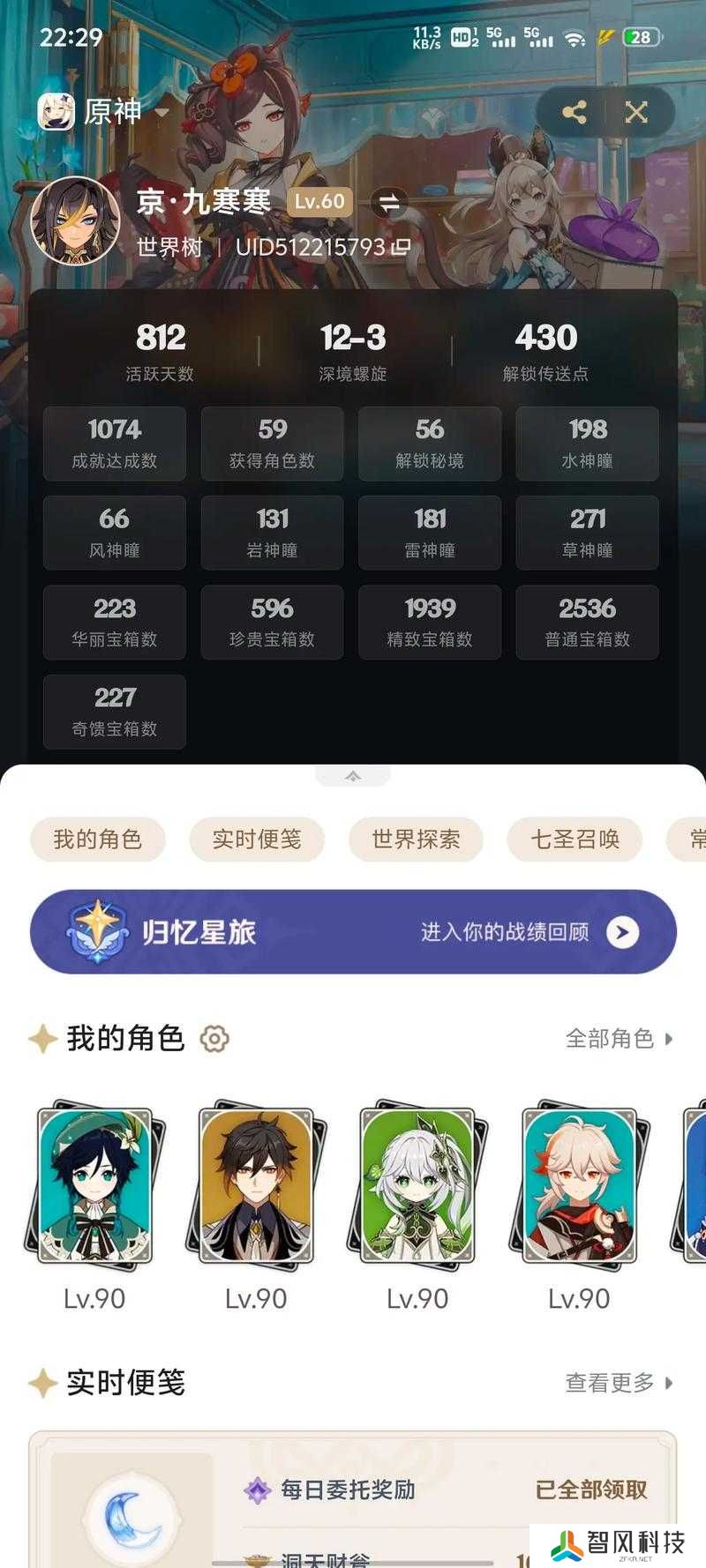Image resolution: width=706 pixels, height=1568 pixels.
Task: Open the 深境螺旋 12-3 stat
Action: pos(353,350)
